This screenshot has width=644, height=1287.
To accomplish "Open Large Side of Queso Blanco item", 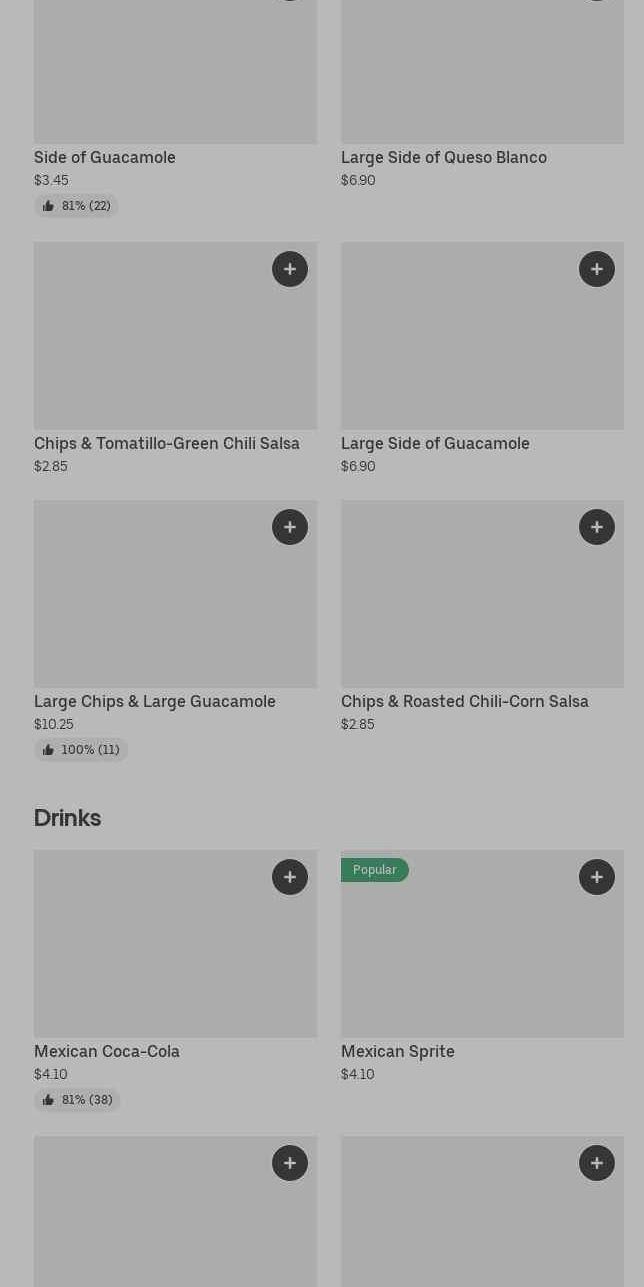I will click(x=443, y=157).
